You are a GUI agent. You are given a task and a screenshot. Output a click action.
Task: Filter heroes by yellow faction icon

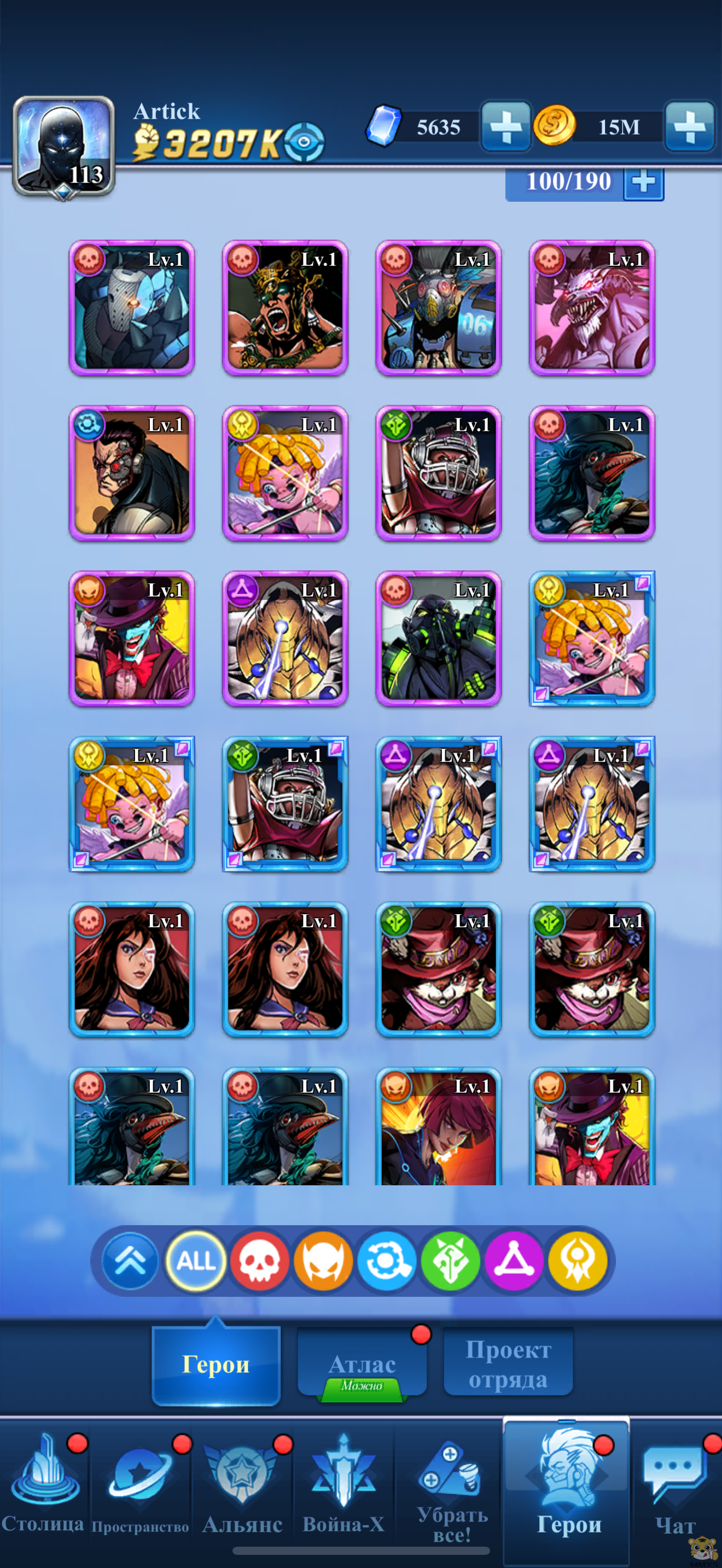coord(578,1260)
